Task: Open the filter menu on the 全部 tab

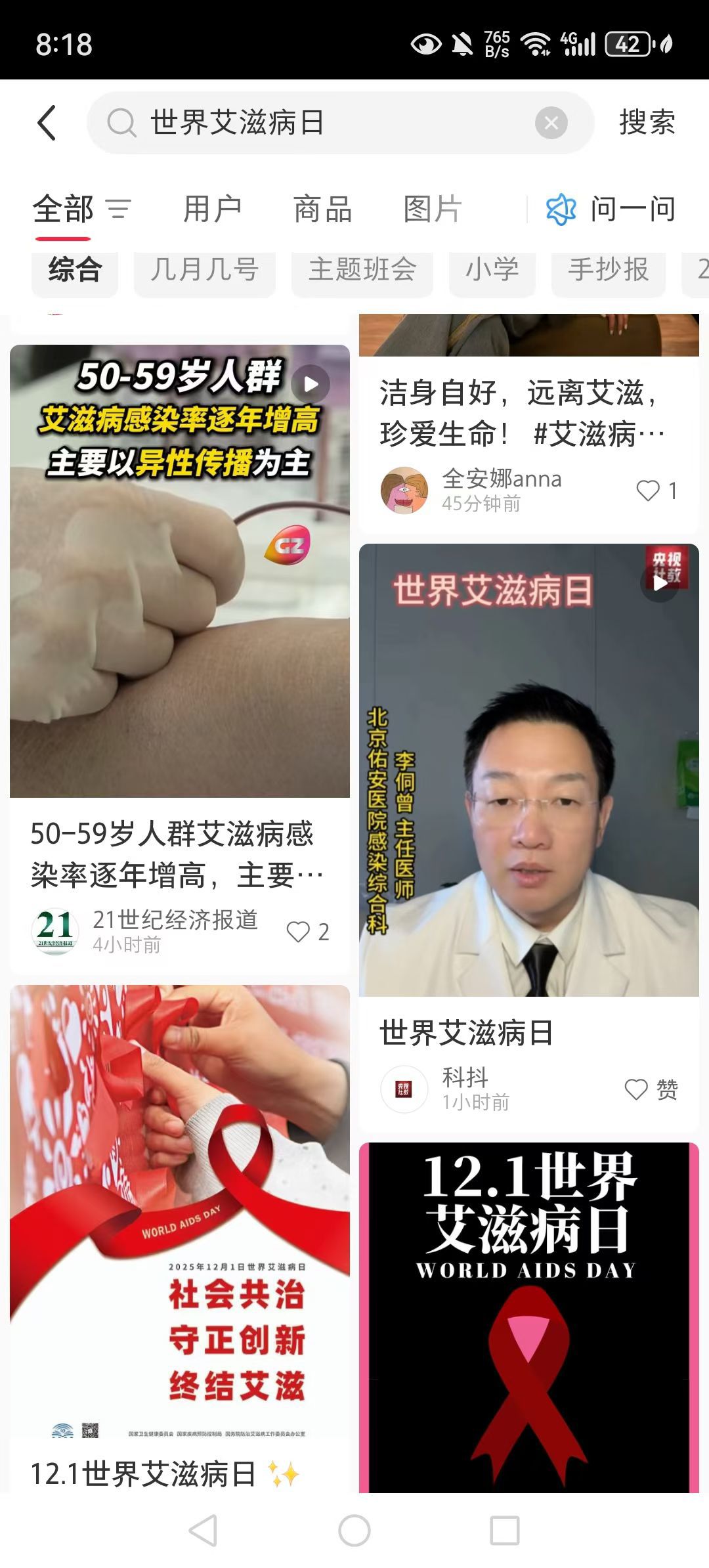Action: pyautogui.click(x=119, y=209)
